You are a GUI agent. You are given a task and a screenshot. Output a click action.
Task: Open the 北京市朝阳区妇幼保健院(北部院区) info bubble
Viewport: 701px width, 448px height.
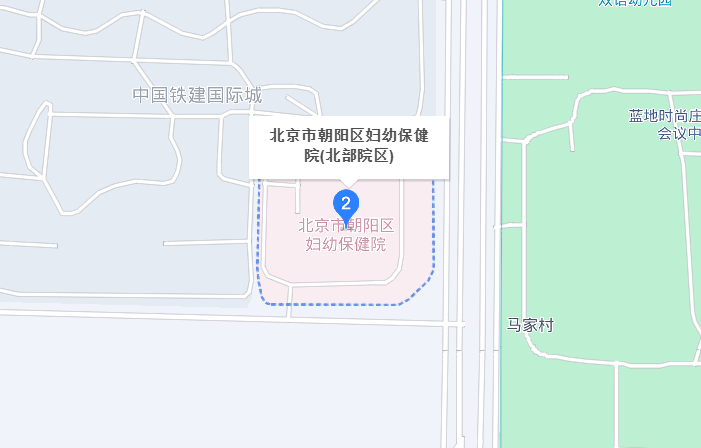pyautogui.click(x=349, y=146)
